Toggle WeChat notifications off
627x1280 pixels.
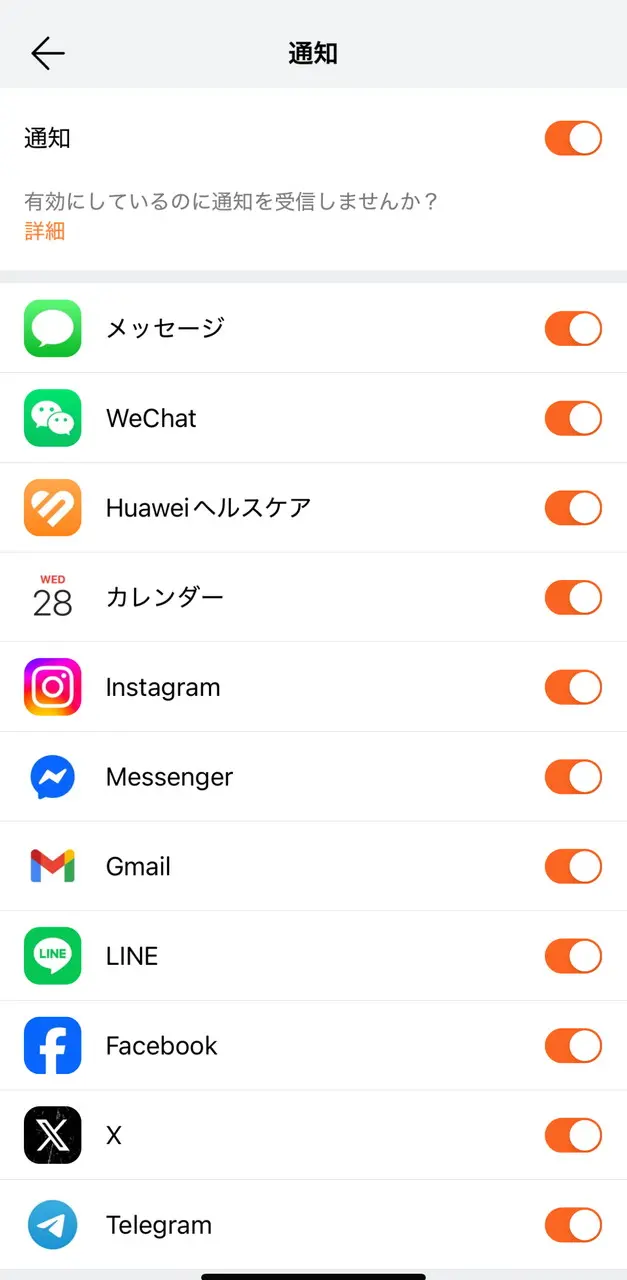coord(573,418)
